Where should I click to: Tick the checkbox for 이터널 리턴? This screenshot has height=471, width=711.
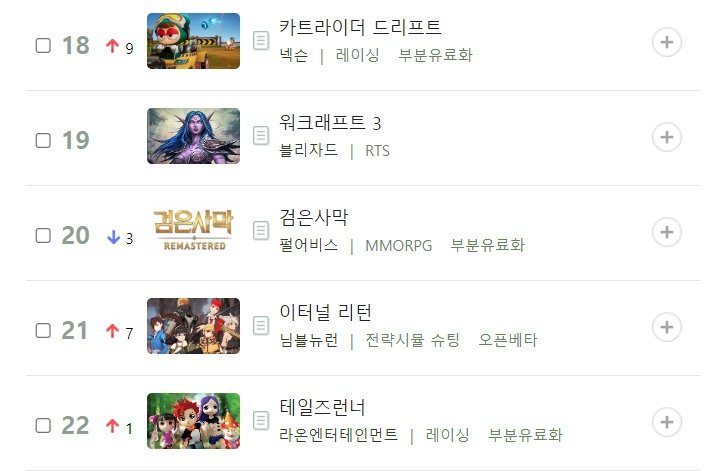[x=43, y=330]
